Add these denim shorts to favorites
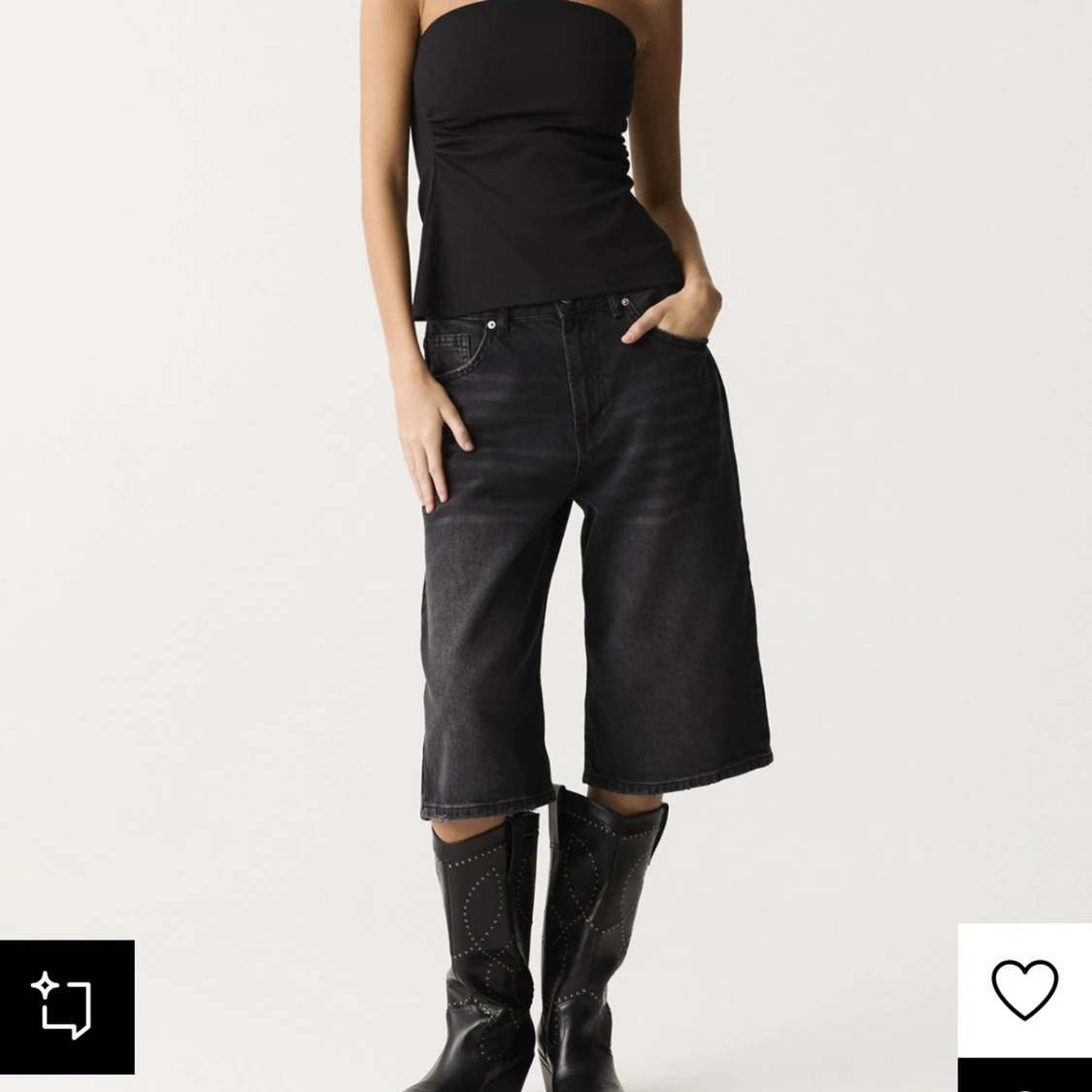 pyautogui.click(x=1024, y=989)
